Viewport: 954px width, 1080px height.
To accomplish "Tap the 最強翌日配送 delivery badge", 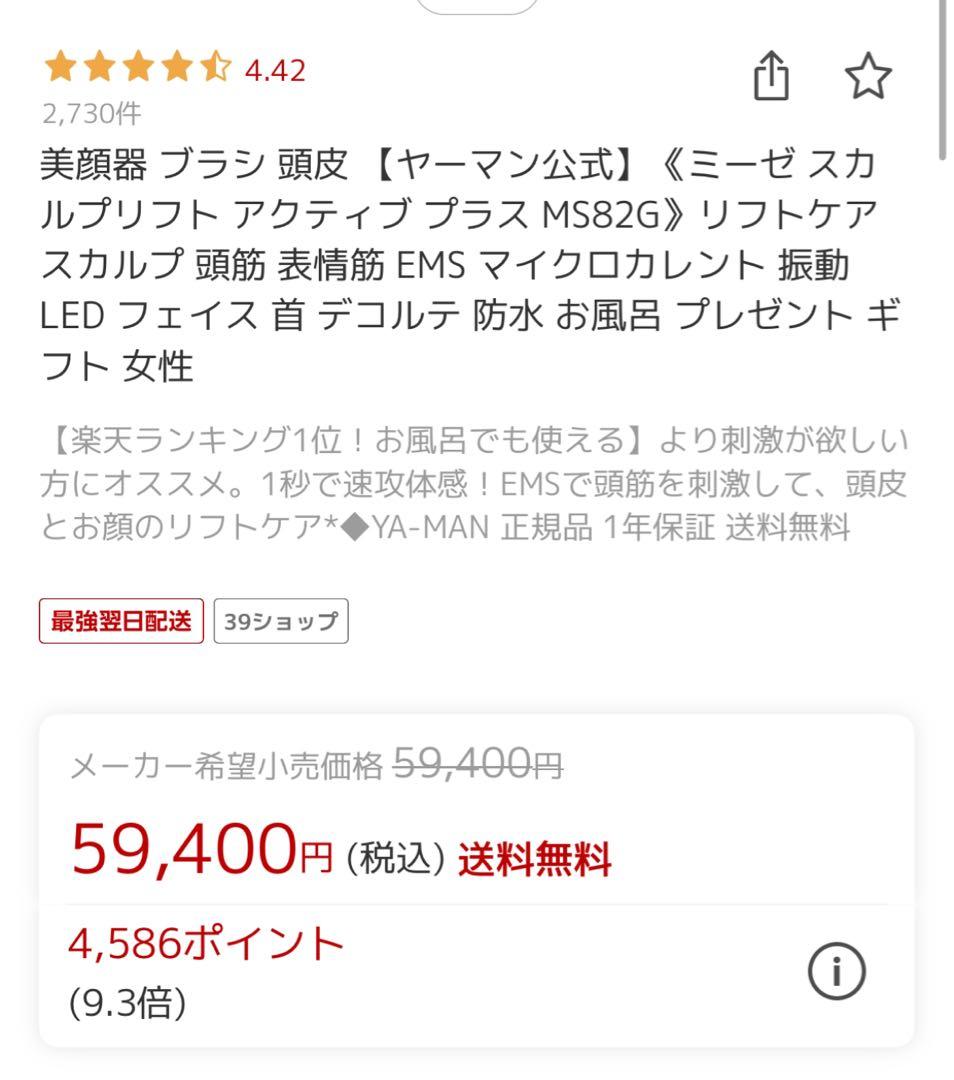I will point(120,620).
